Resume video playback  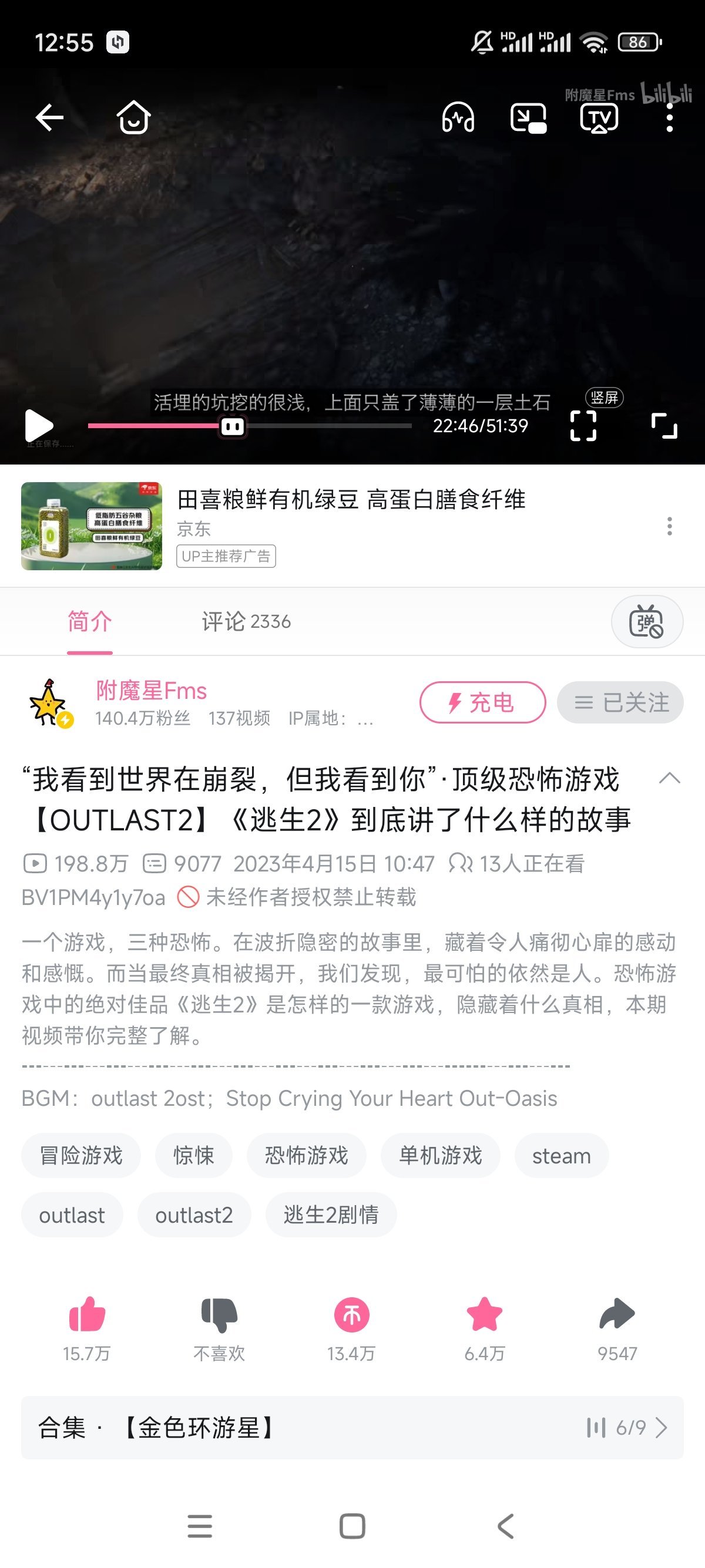pyautogui.click(x=39, y=426)
